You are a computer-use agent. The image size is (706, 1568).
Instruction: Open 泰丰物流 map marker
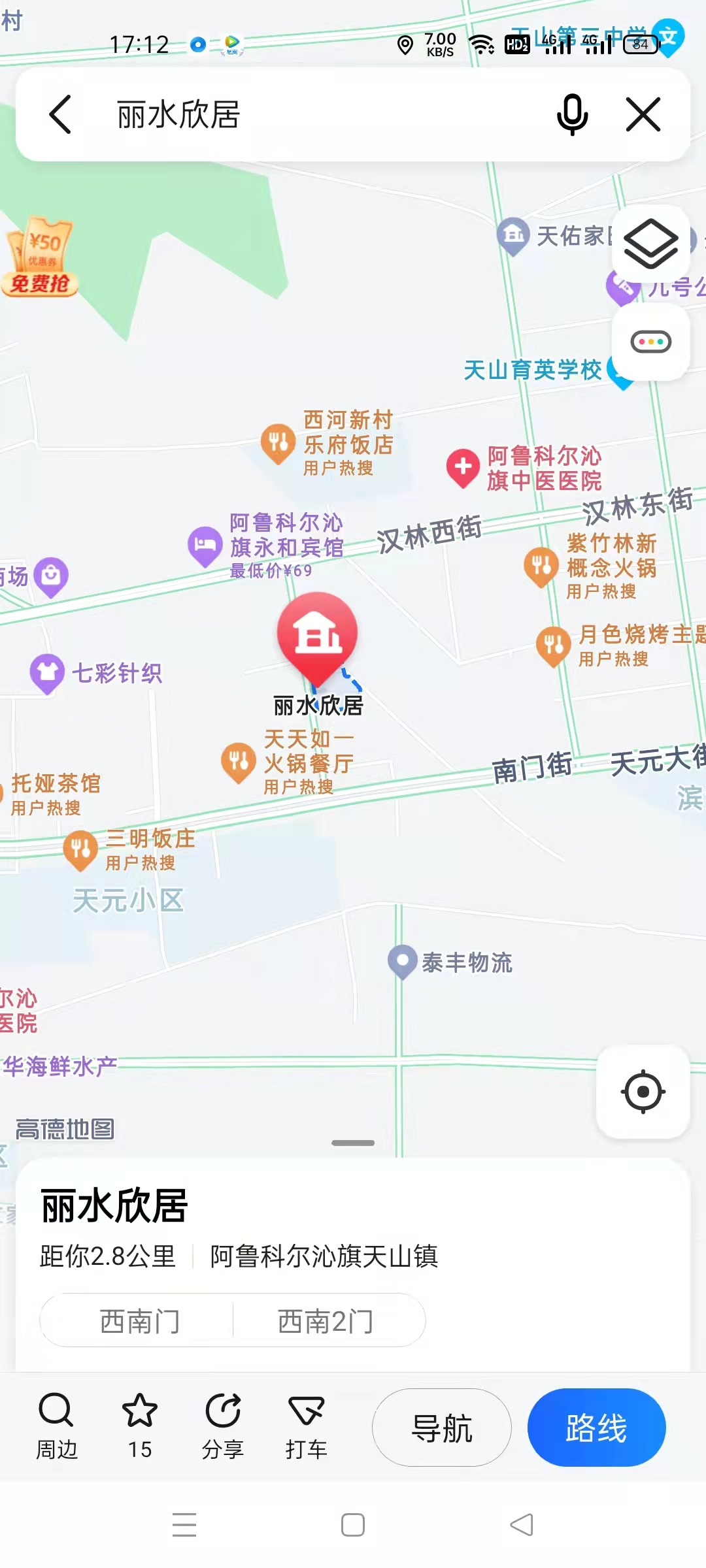pyautogui.click(x=403, y=962)
